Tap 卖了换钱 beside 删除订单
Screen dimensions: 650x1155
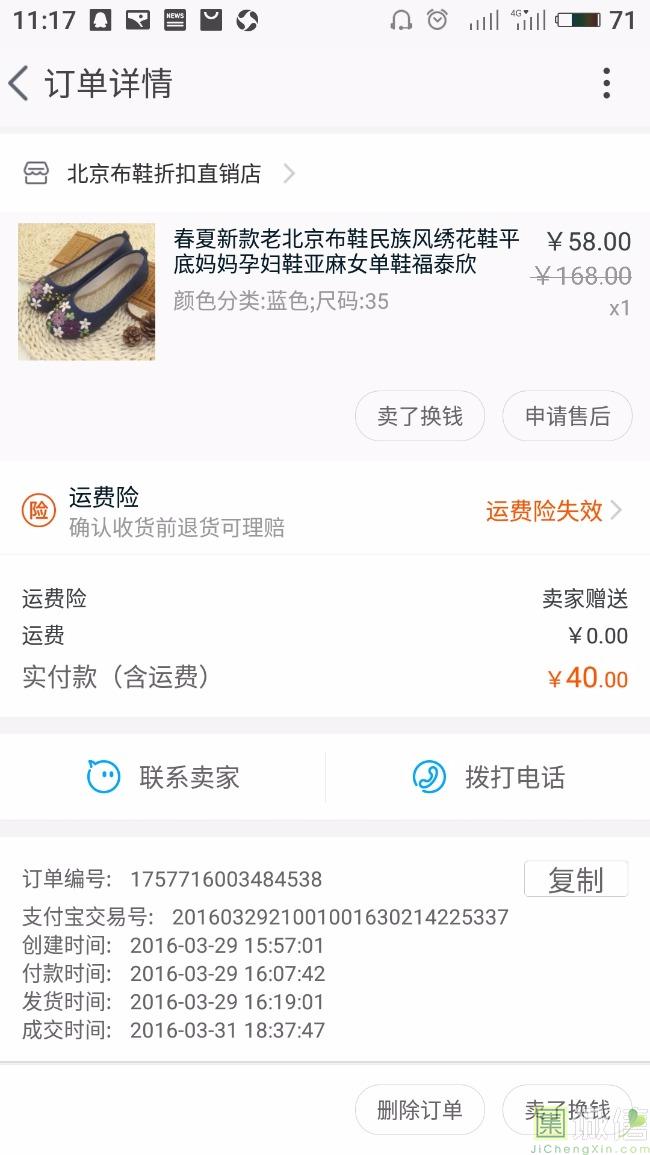567,1110
